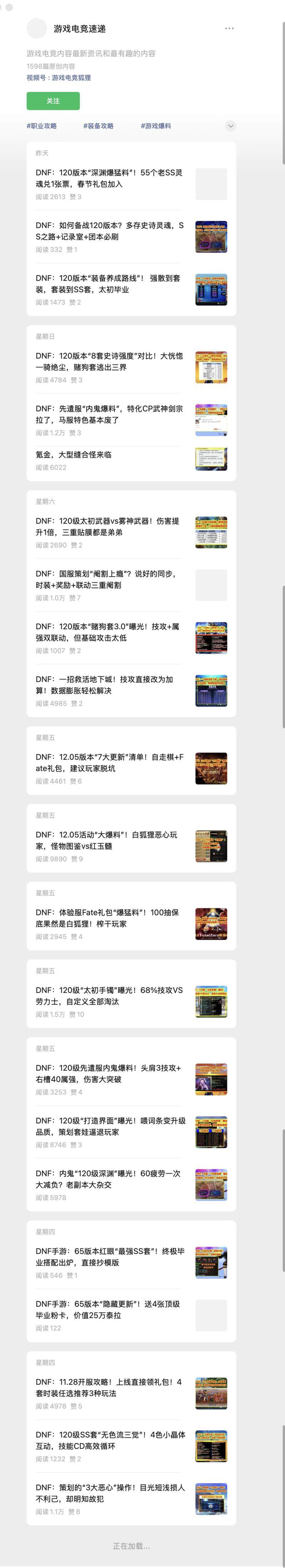Expand the tag list chevron
The image size is (285, 1568).
click(x=230, y=126)
